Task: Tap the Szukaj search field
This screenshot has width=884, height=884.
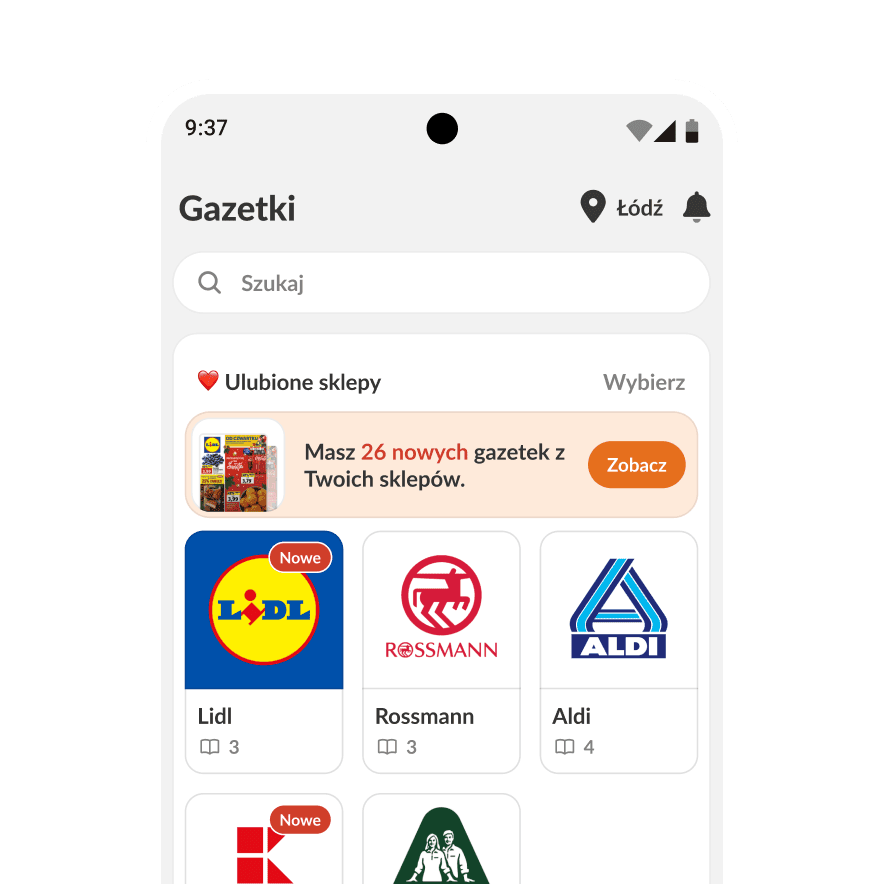Action: pyautogui.click(x=441, y=283)
